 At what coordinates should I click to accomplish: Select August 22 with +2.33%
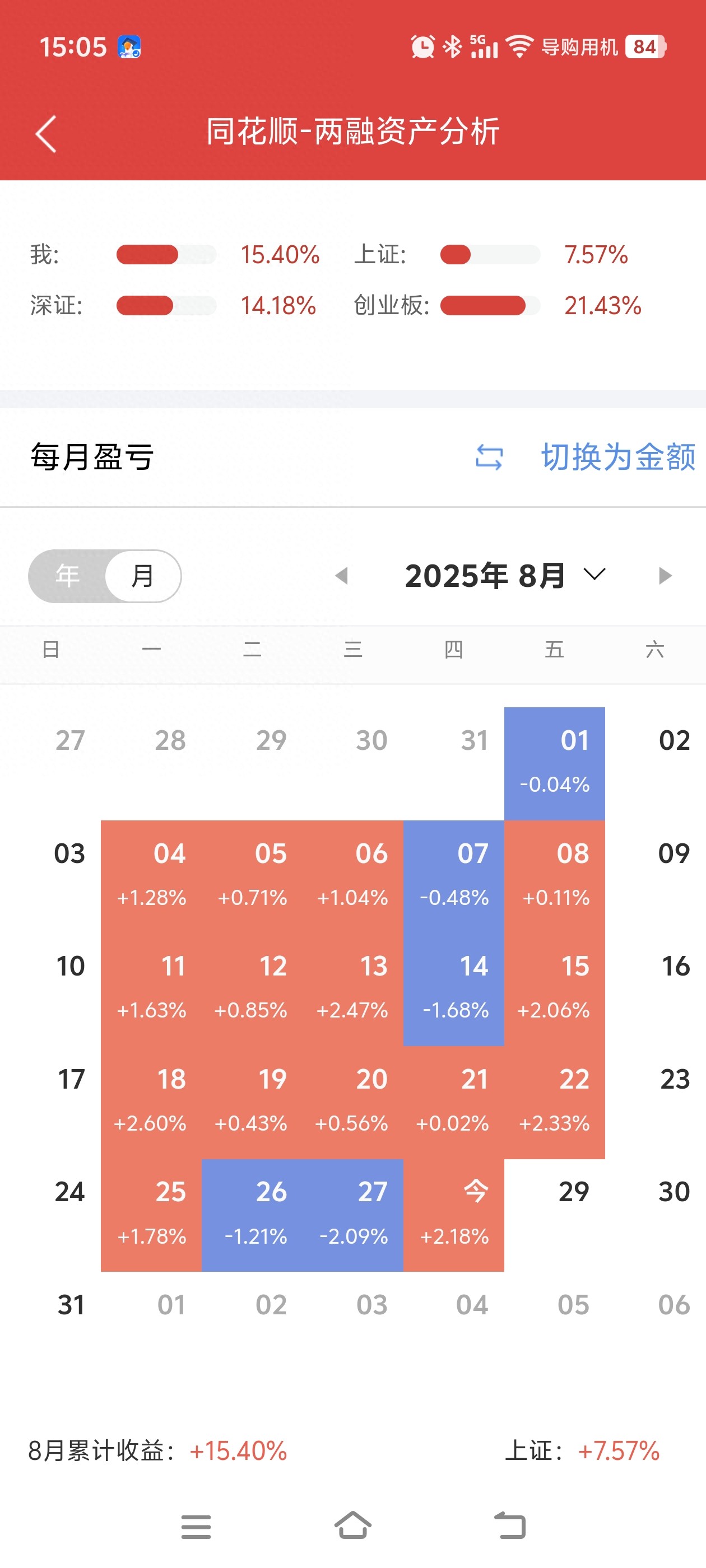click(554, 1101)
